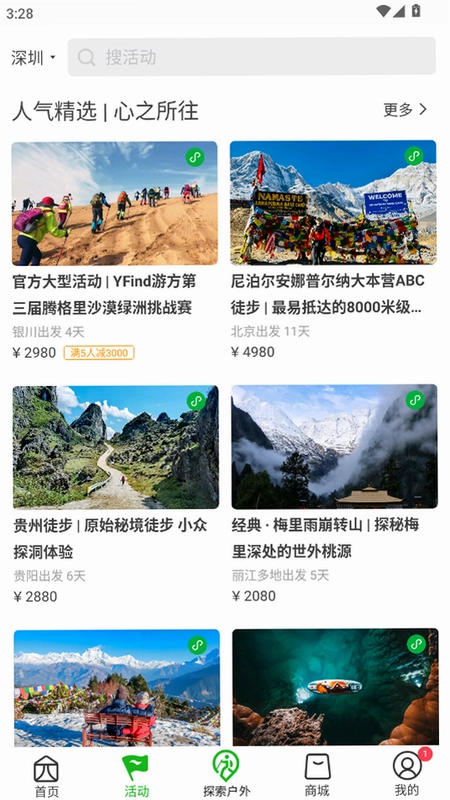The width and height of the screenshot is (450, 800).
Task: Tap the 搜活动 search box
Action: pyautogui.click(x=252, y=57)
